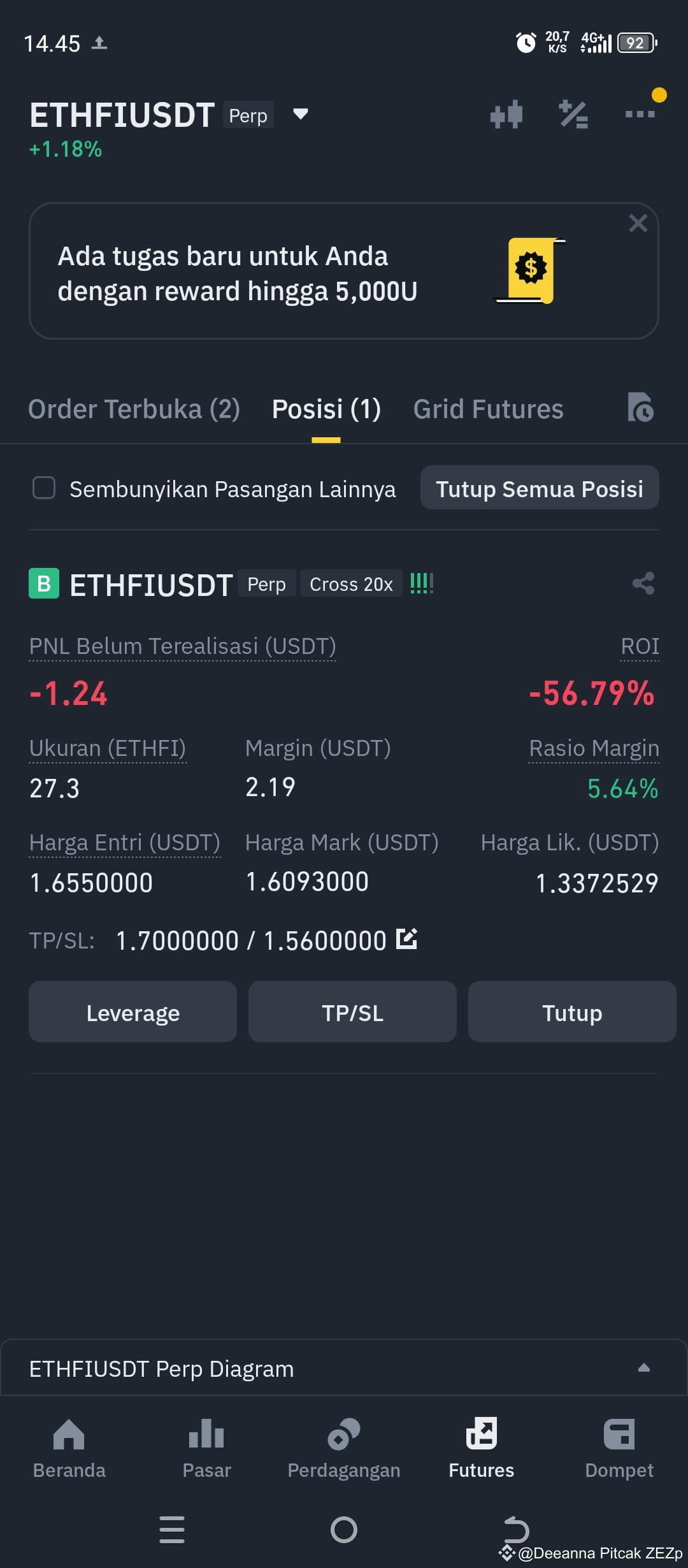Switch to the Order Terbuka tab
The width and height of the screenshot is (688, 1568).
[x=134, y=408]
